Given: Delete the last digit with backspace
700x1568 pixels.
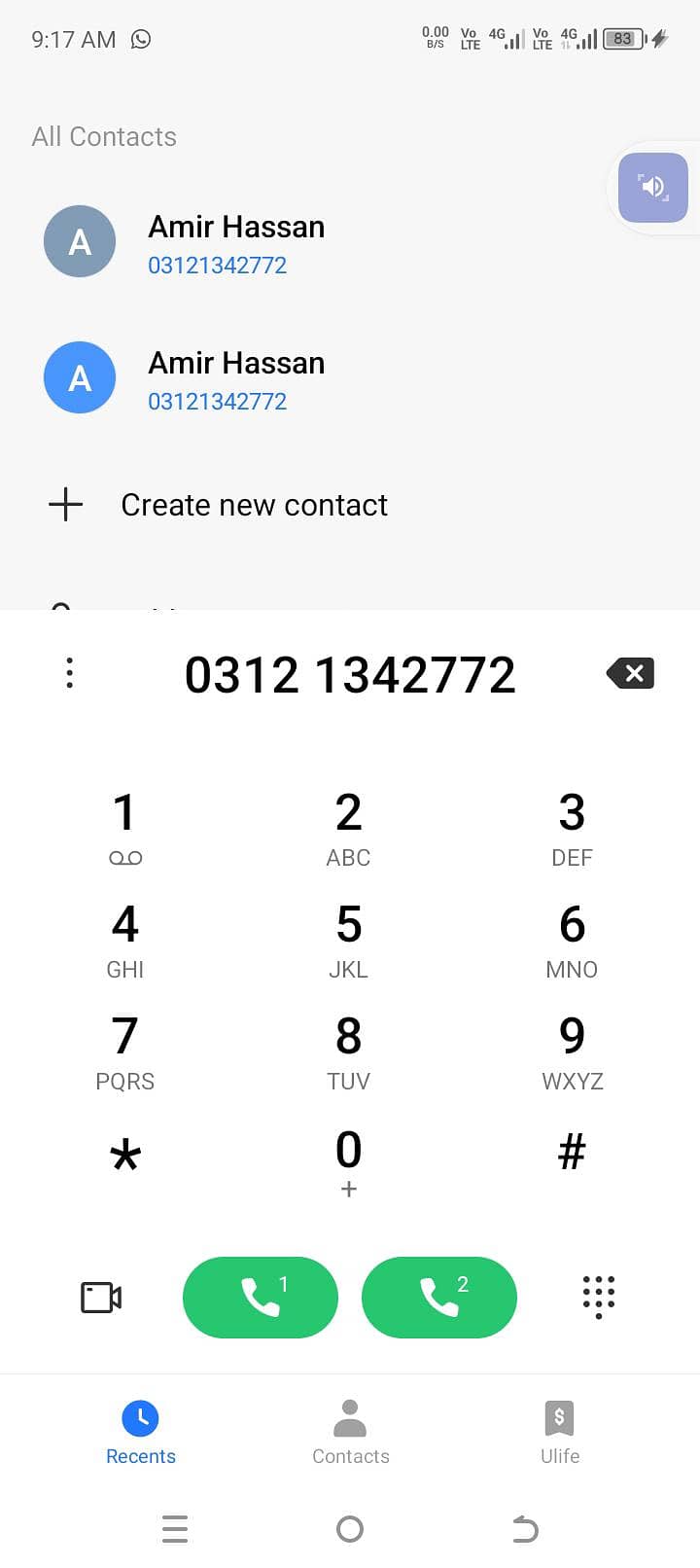Looking at the screenshot, I should [631, 673].
